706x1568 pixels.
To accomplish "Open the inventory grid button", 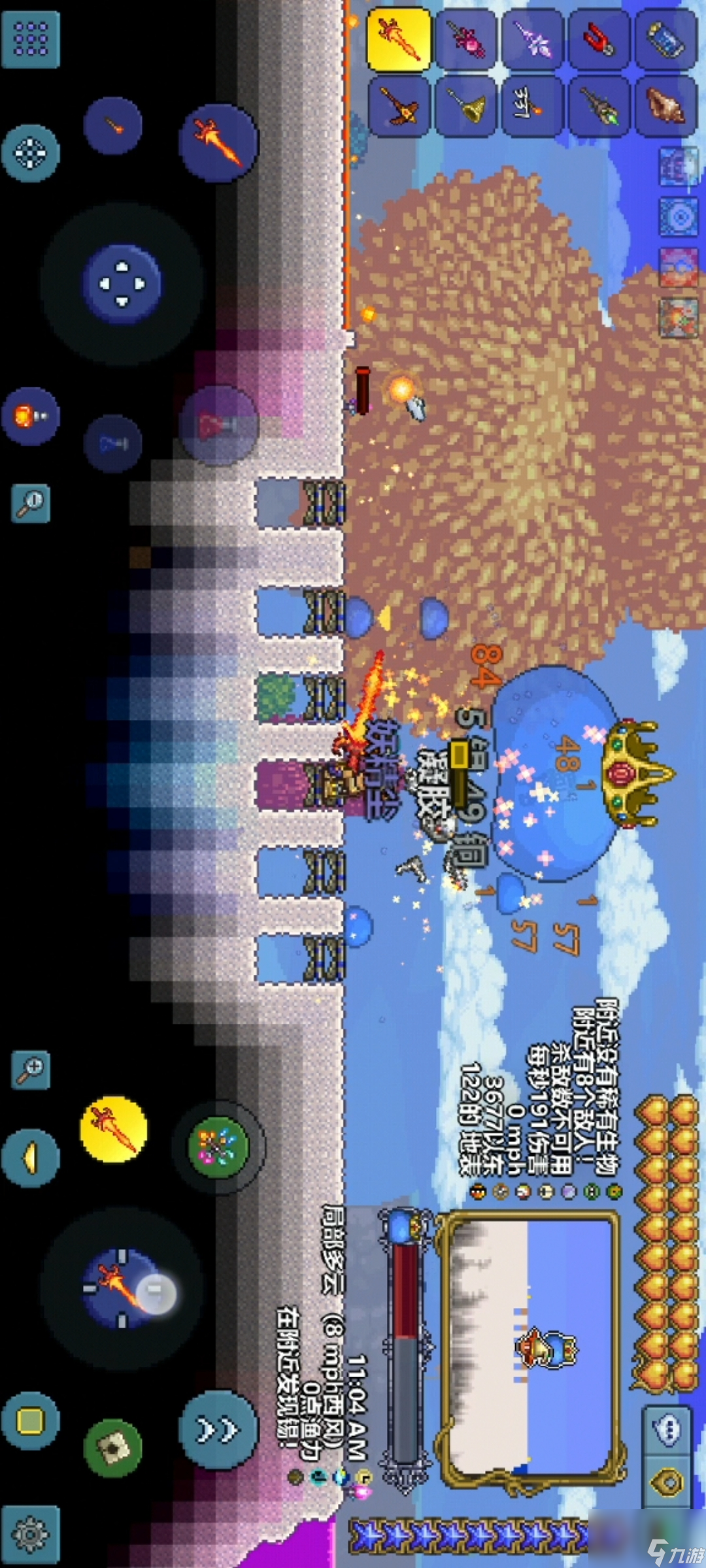I will [x=31, y=39].
